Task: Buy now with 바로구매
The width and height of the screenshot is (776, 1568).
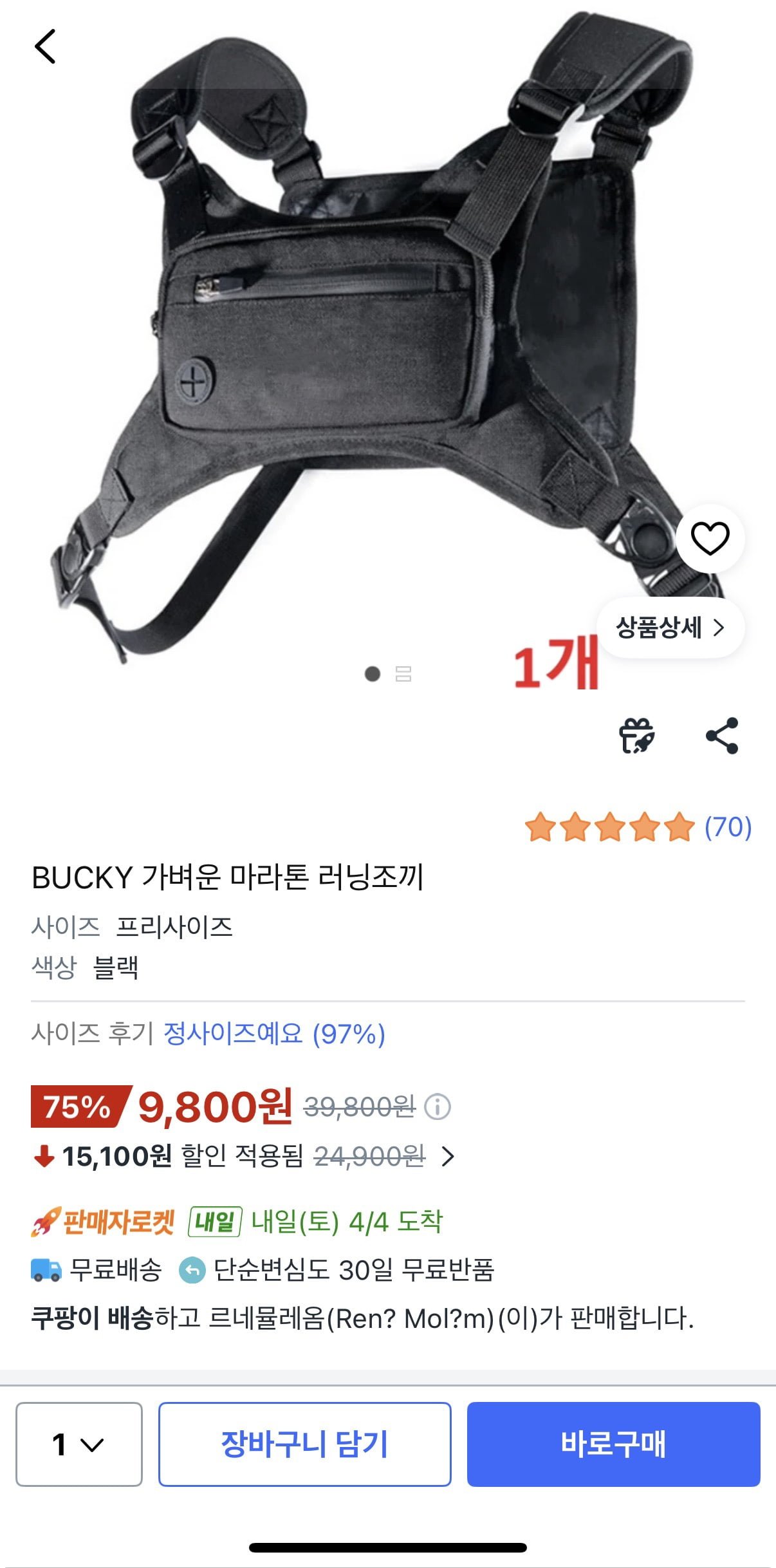Action: 613,1444
